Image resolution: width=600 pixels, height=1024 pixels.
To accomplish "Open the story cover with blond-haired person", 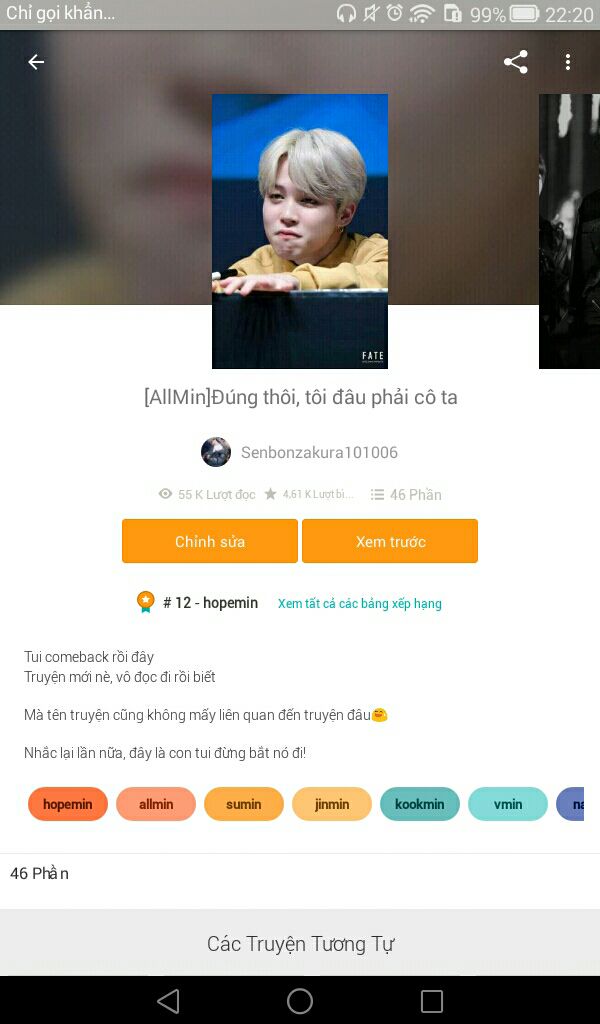I will (300, 231).
